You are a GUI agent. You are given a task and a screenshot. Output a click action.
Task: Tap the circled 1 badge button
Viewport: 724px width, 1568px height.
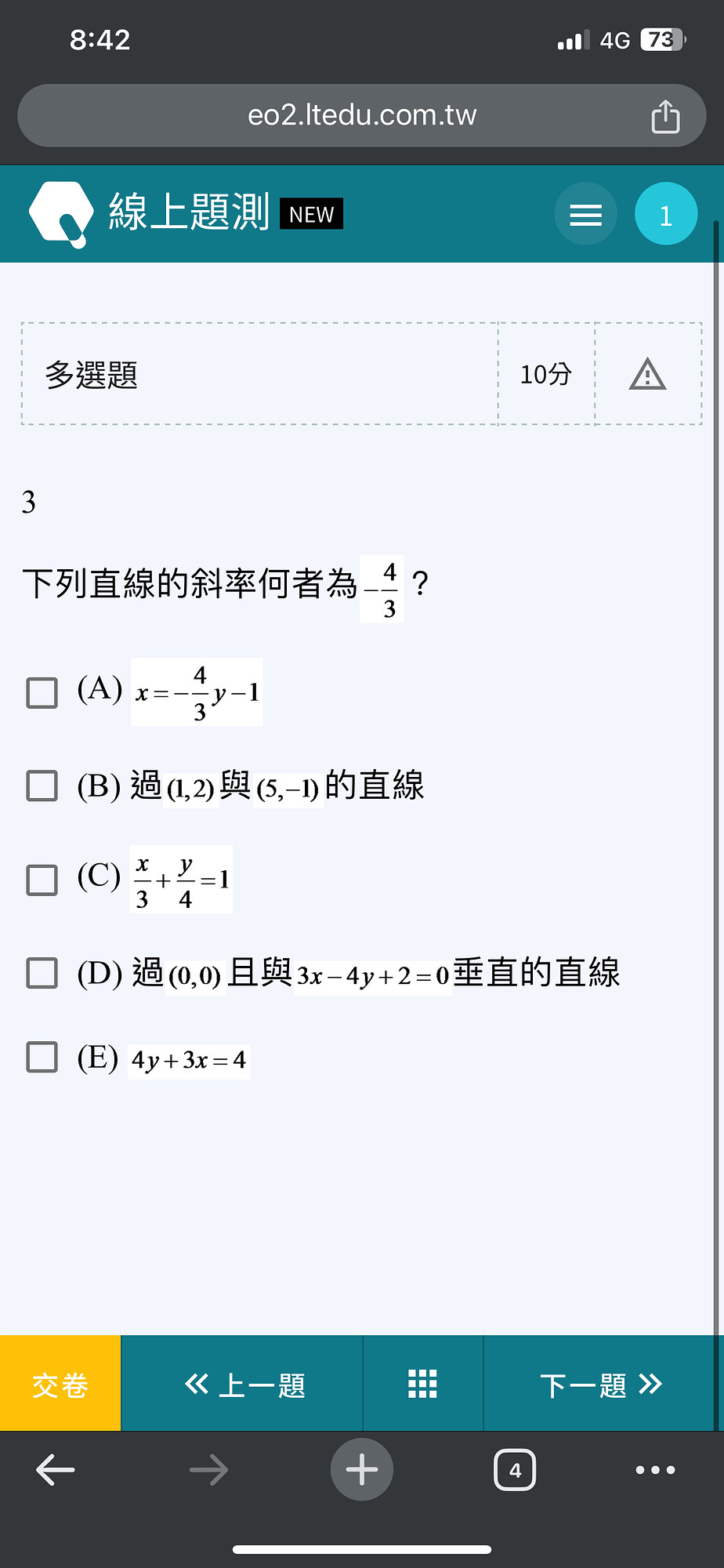pos(666,214)
